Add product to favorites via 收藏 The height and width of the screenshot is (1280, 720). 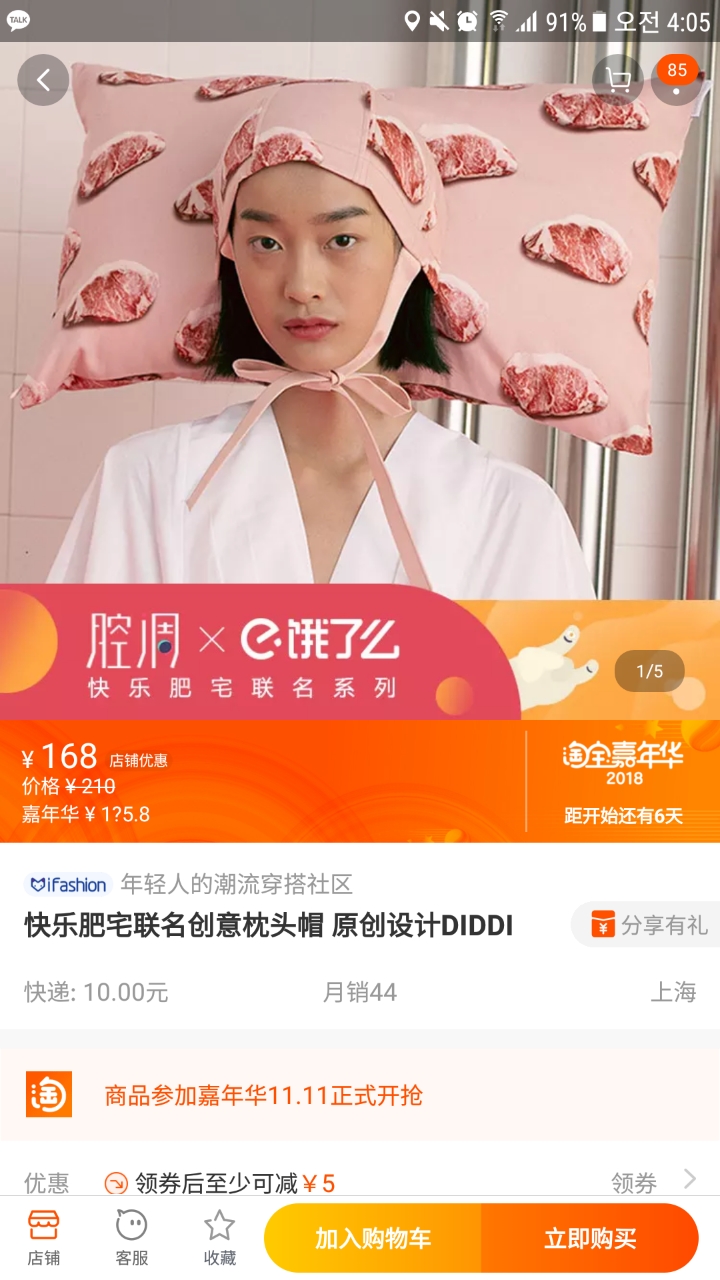(219, 1238)
